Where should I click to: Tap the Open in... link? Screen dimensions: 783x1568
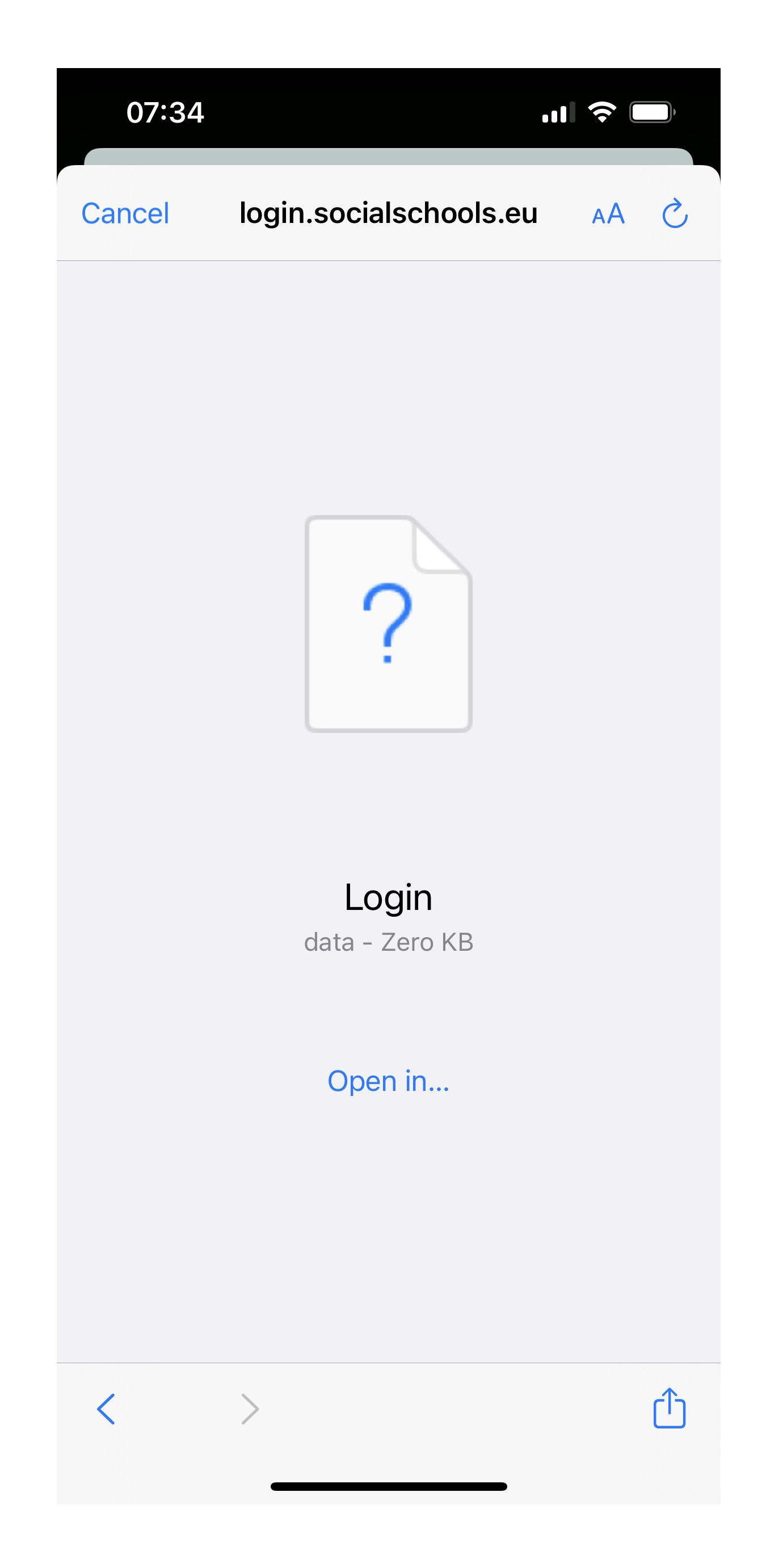click(389, 1081)
